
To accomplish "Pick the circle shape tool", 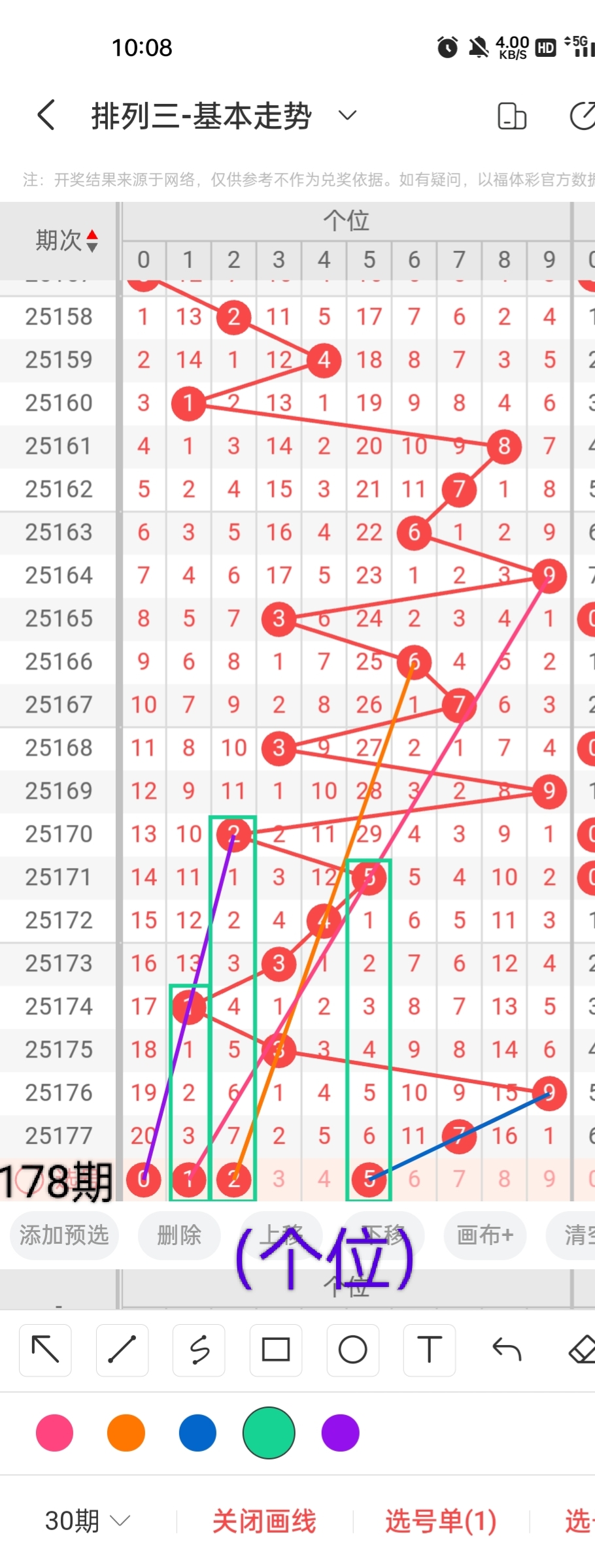I will coord(352,1350).
